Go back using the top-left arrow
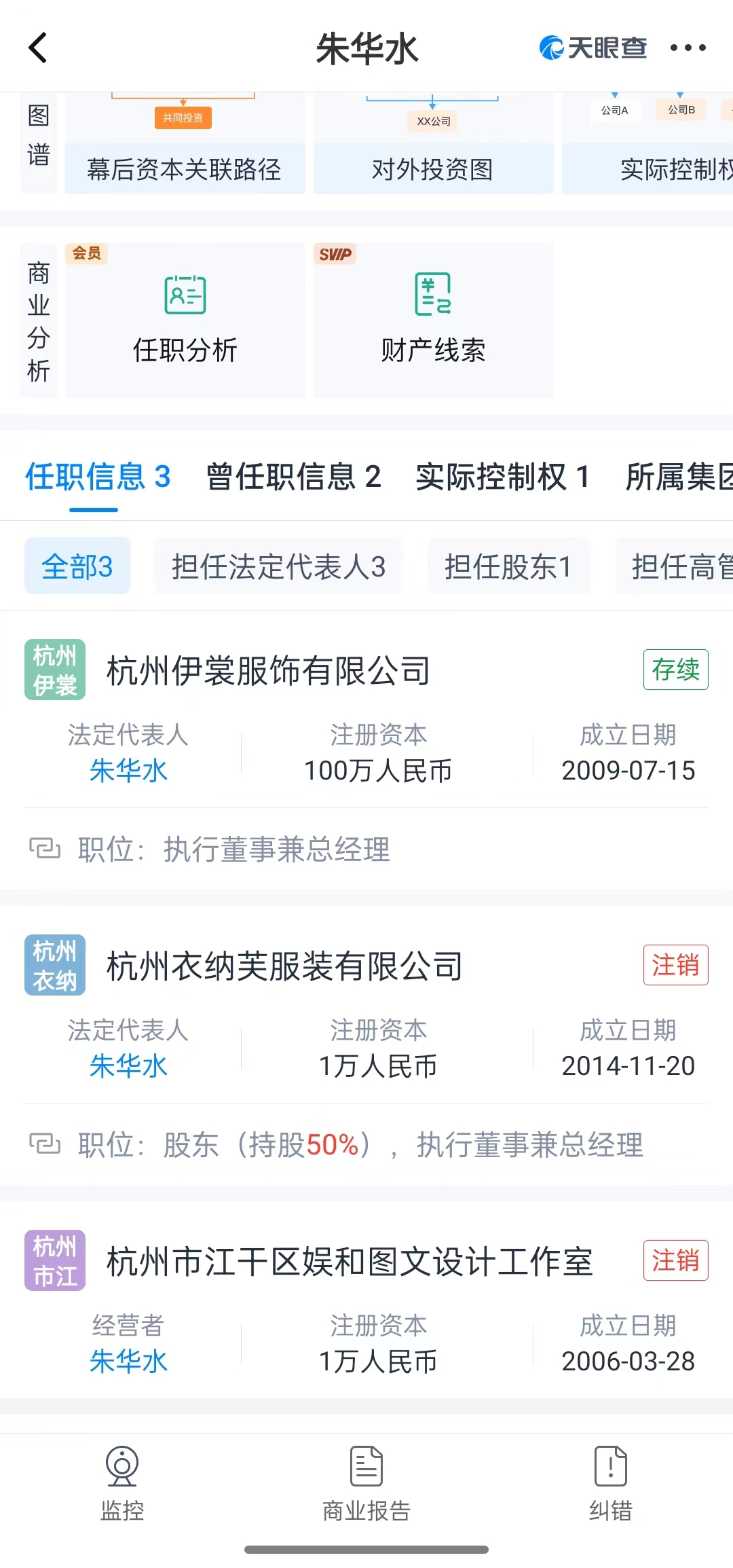 tap(39, 48)
